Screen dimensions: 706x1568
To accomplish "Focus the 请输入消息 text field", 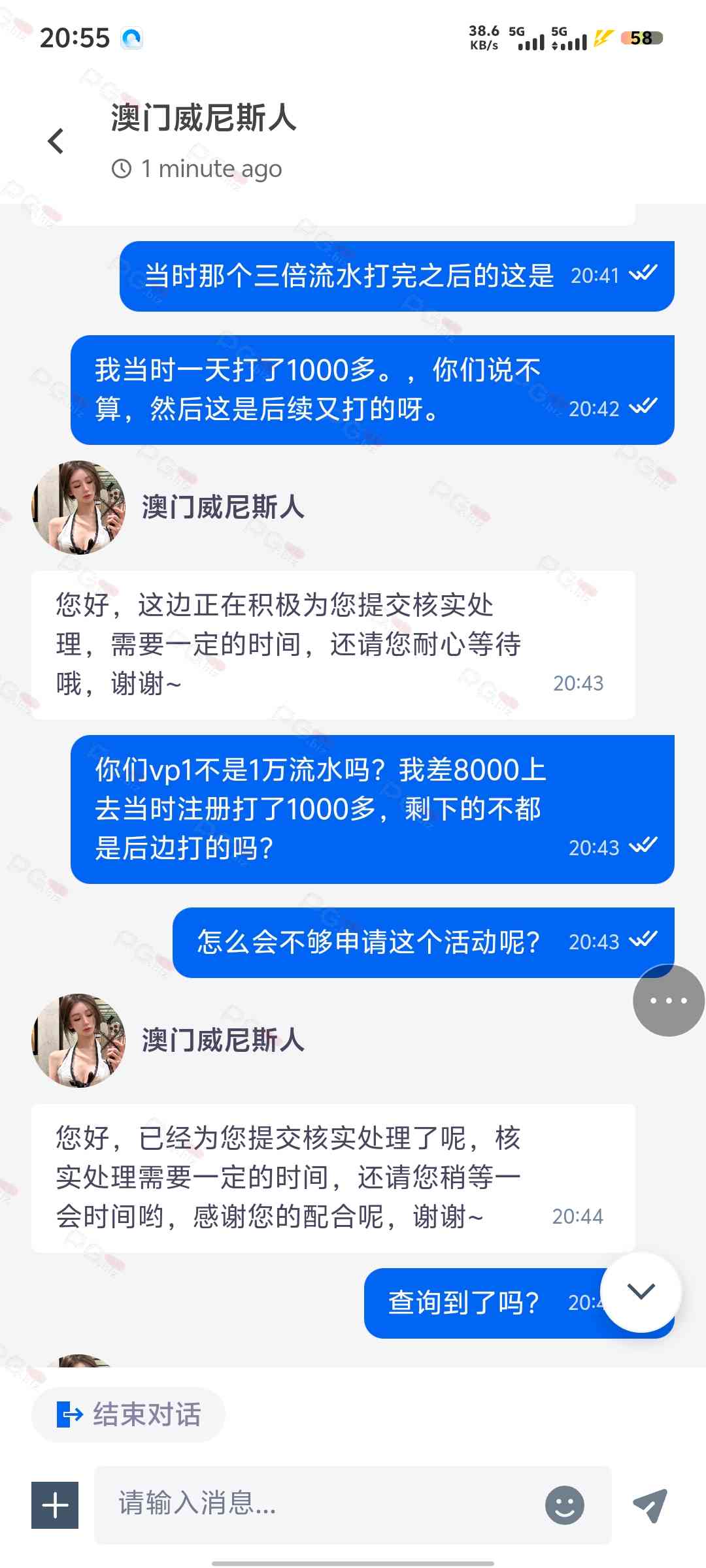I will (x=320, y=1504).
